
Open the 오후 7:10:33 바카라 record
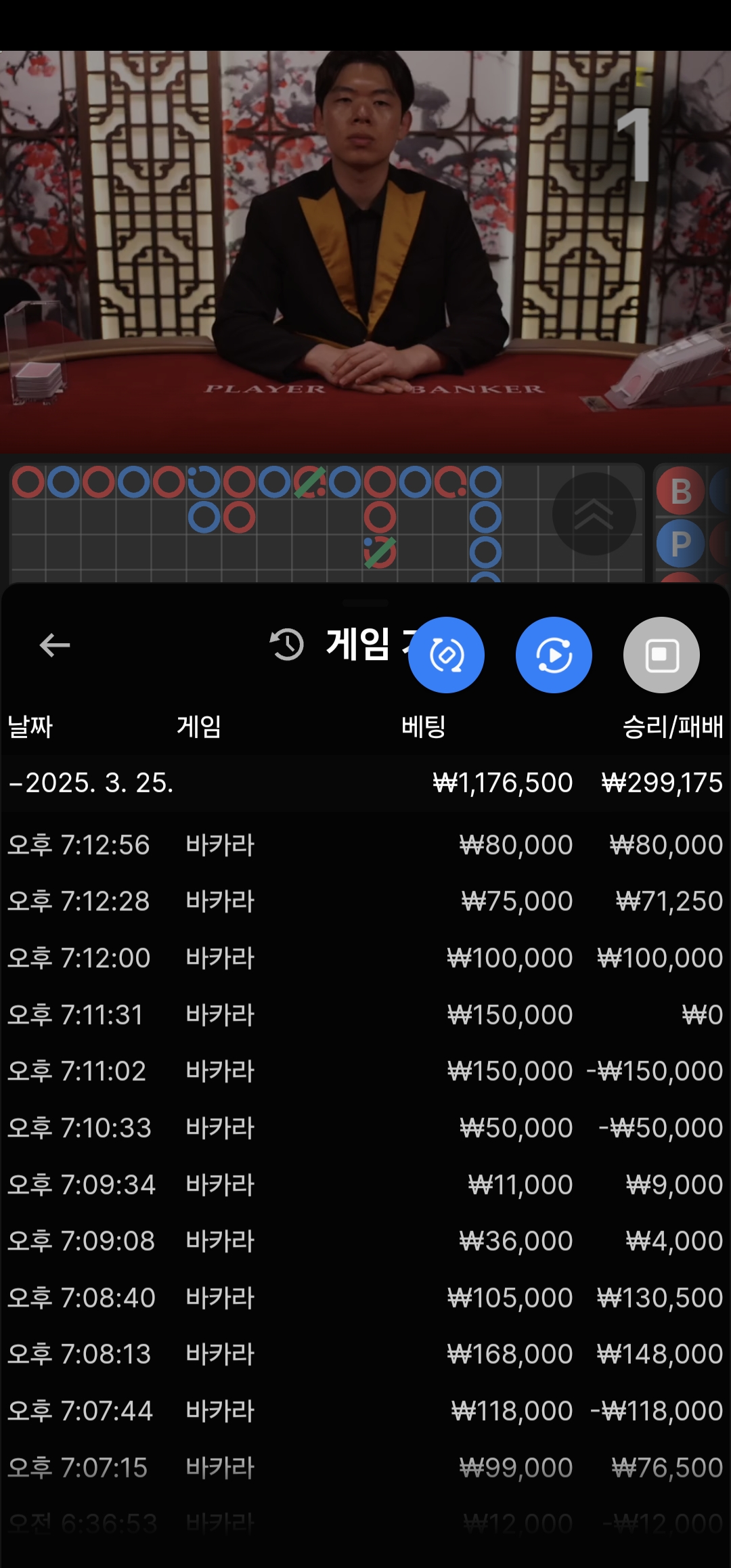[x=365, y=1128]
